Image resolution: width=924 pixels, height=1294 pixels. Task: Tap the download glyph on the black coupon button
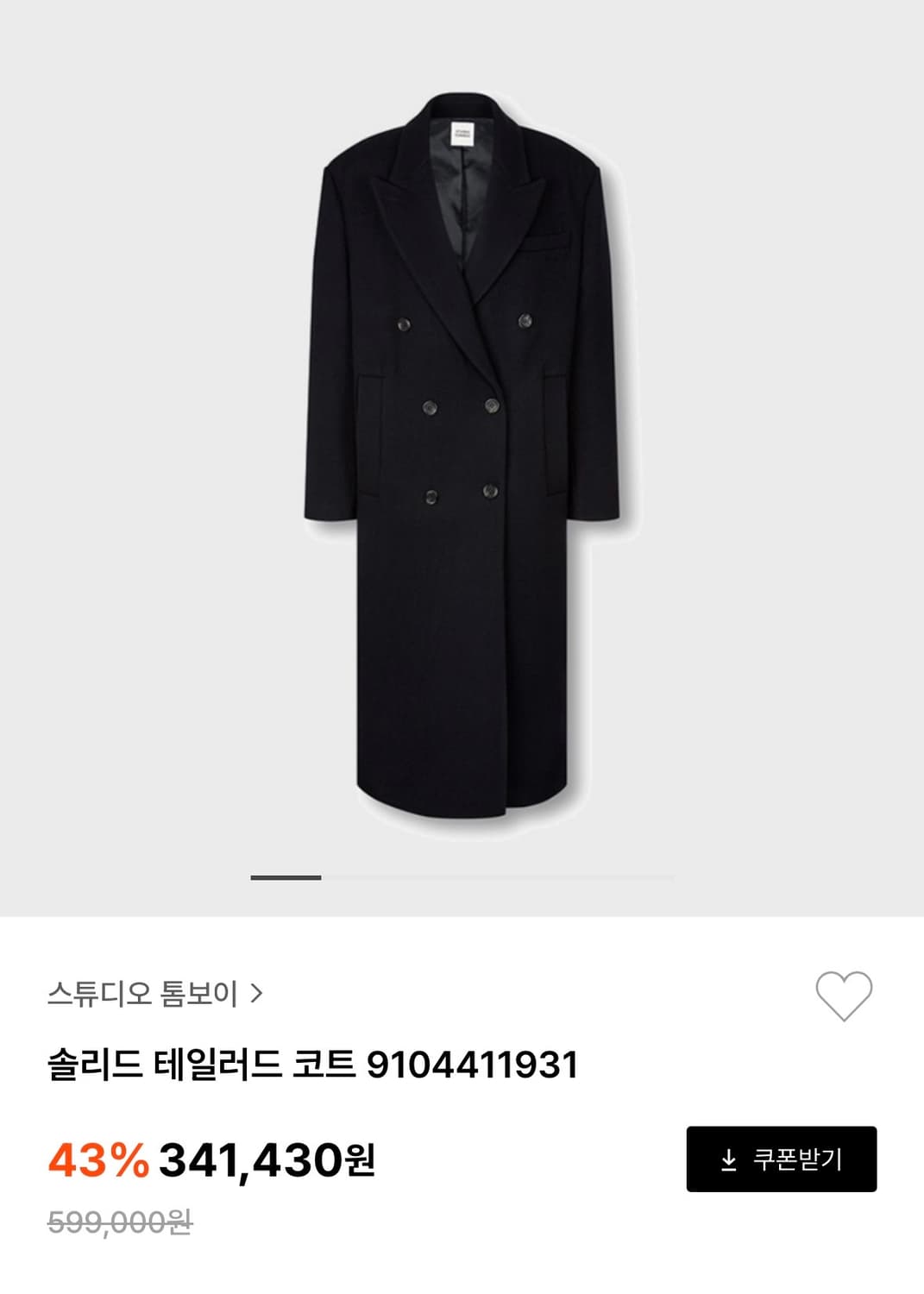tap(729, 1159)
